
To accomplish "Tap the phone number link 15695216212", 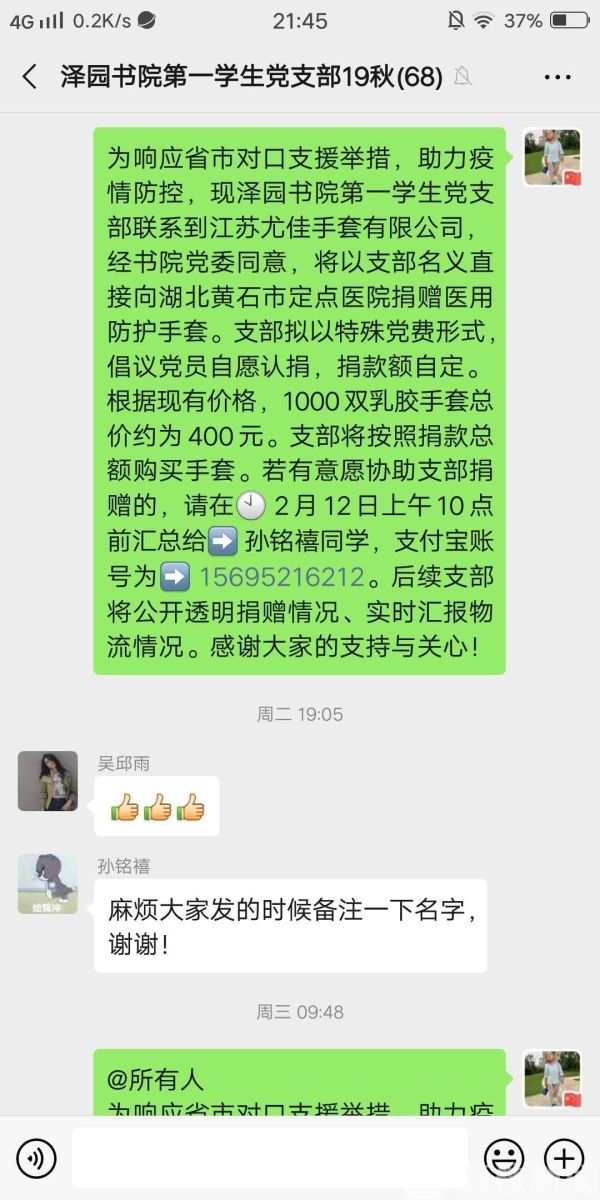I will [281, 577].
